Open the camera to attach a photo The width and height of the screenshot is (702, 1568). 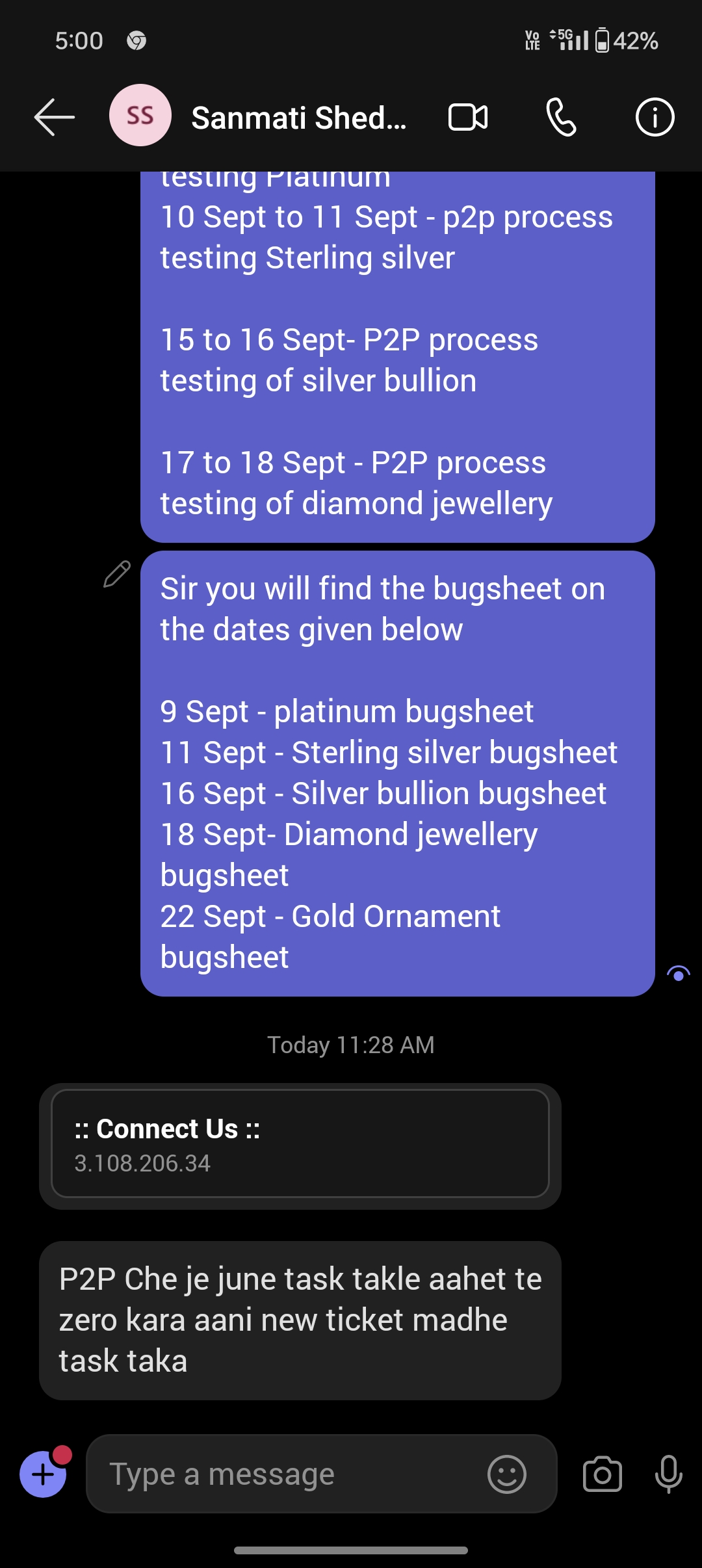603,1474
